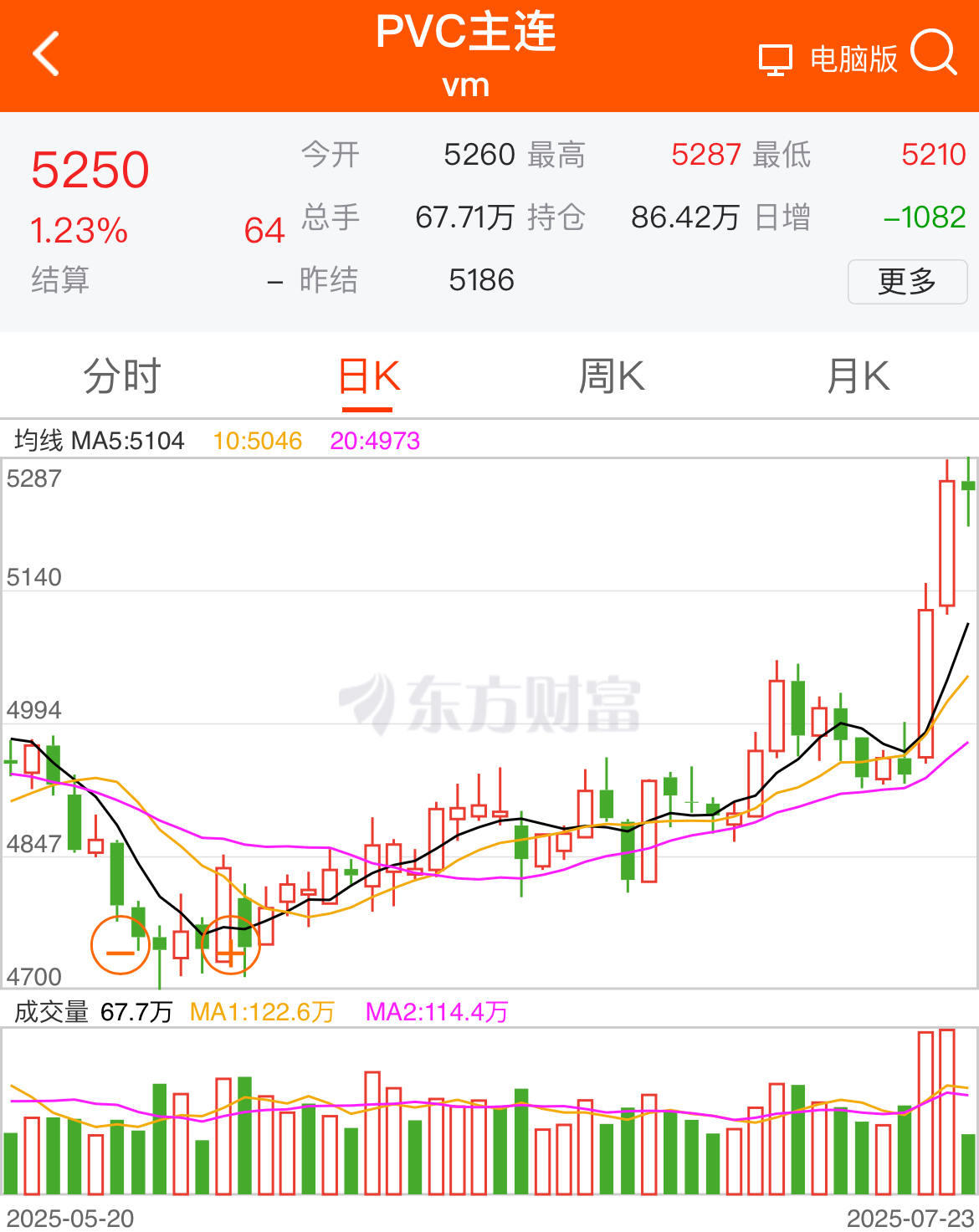Switch to the 分时 chart tab
979x1232 pixels.
click(122, 376)
